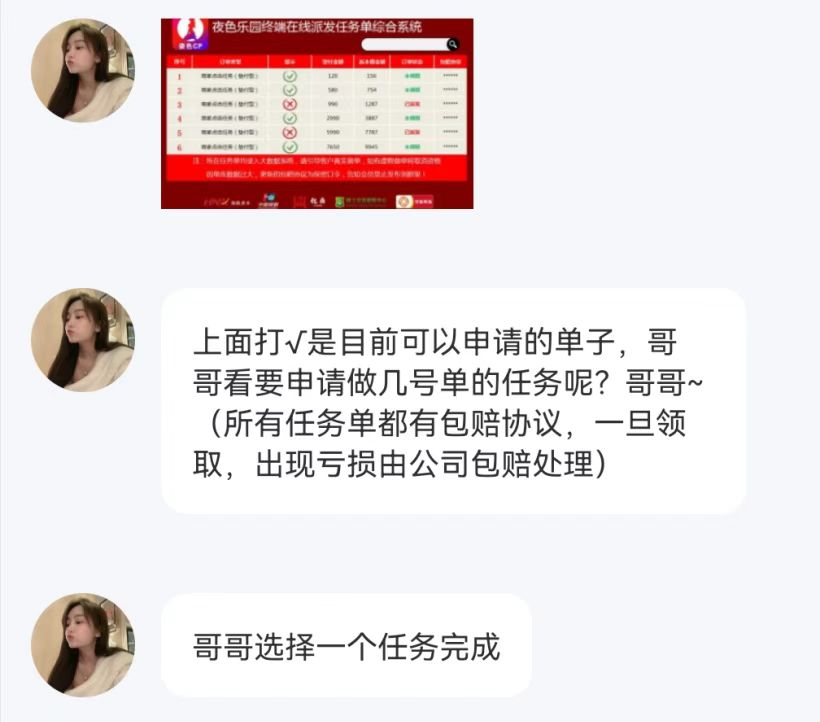Screen dimensions: 820x722
Task: Open the red task table image message
Action: point(317,113)
